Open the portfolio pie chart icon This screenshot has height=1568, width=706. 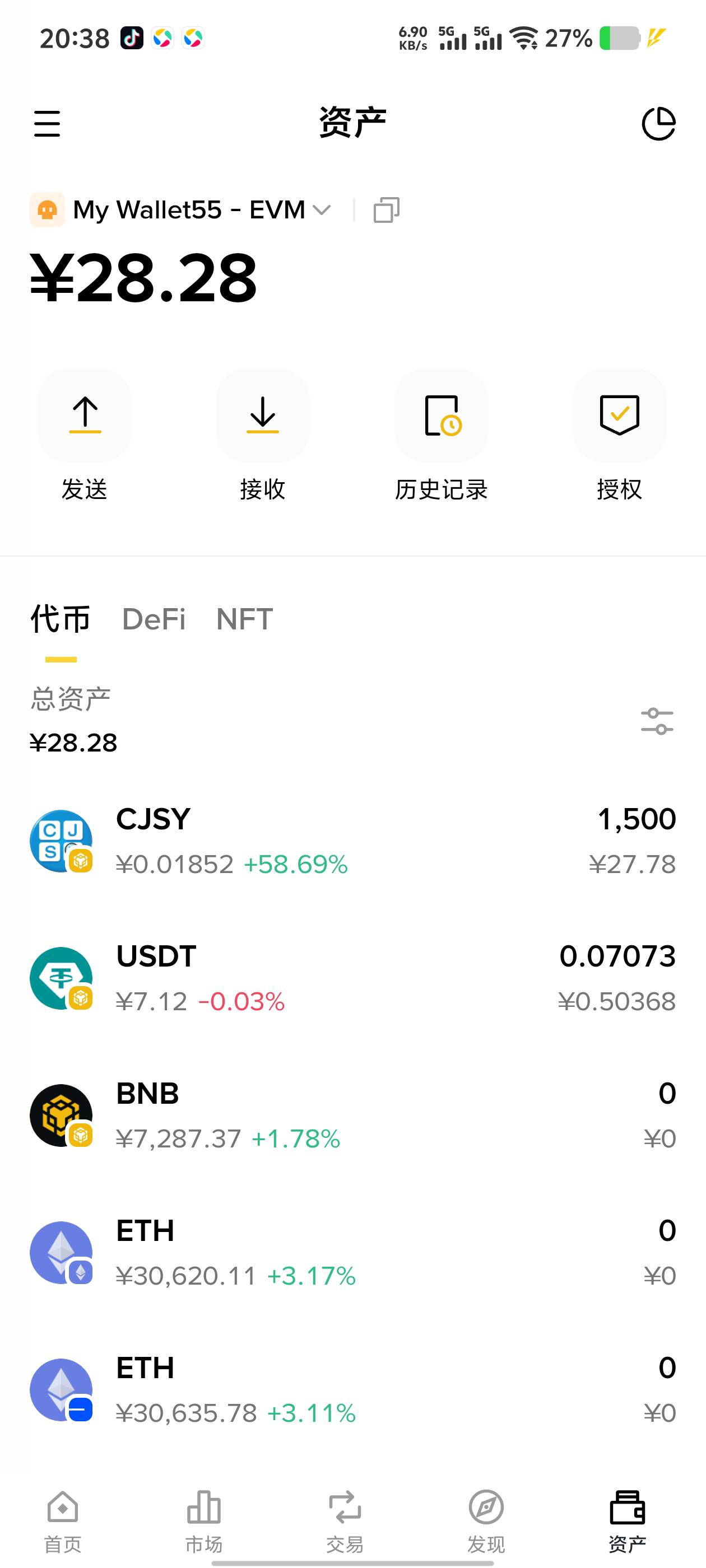(x=658, y=124)
